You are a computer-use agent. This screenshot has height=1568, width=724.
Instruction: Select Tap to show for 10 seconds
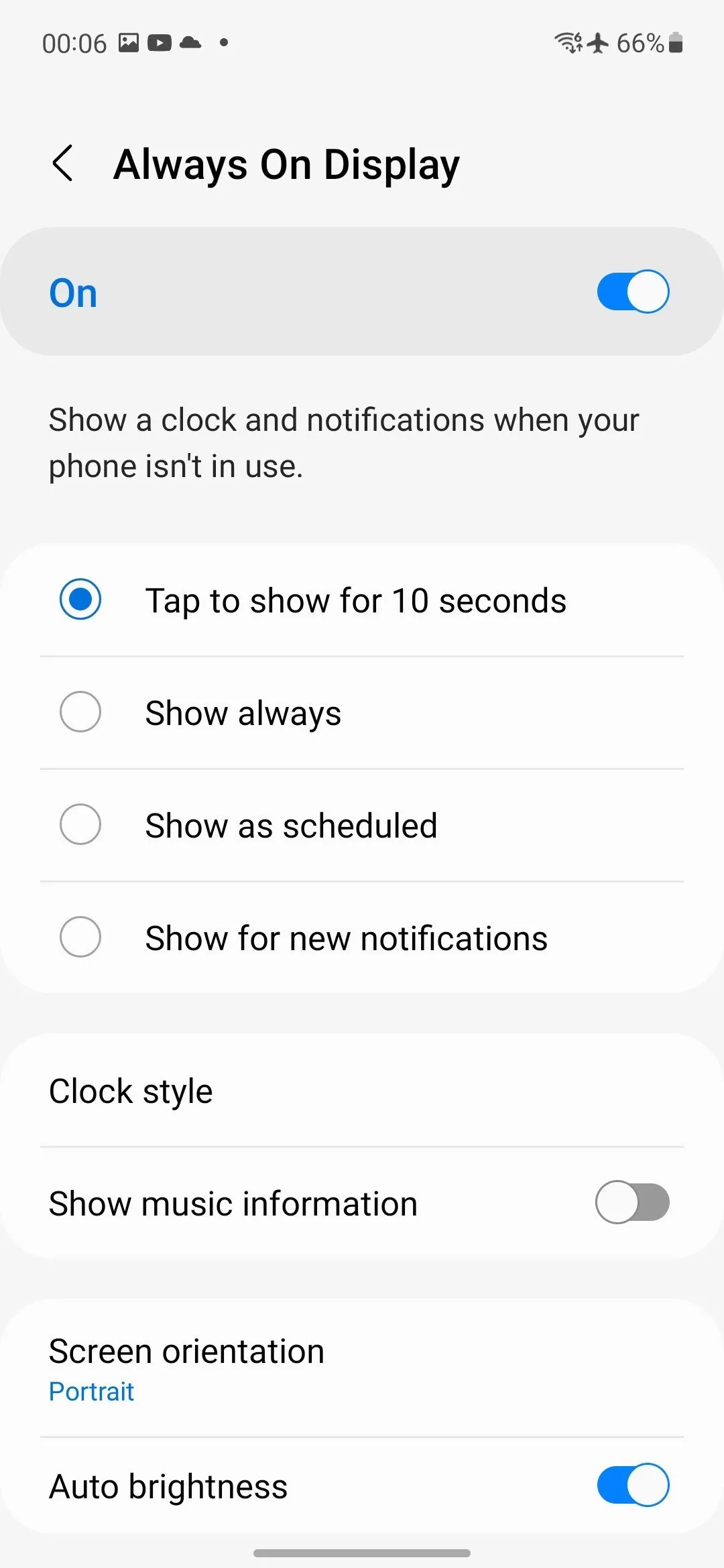[80, 599]
